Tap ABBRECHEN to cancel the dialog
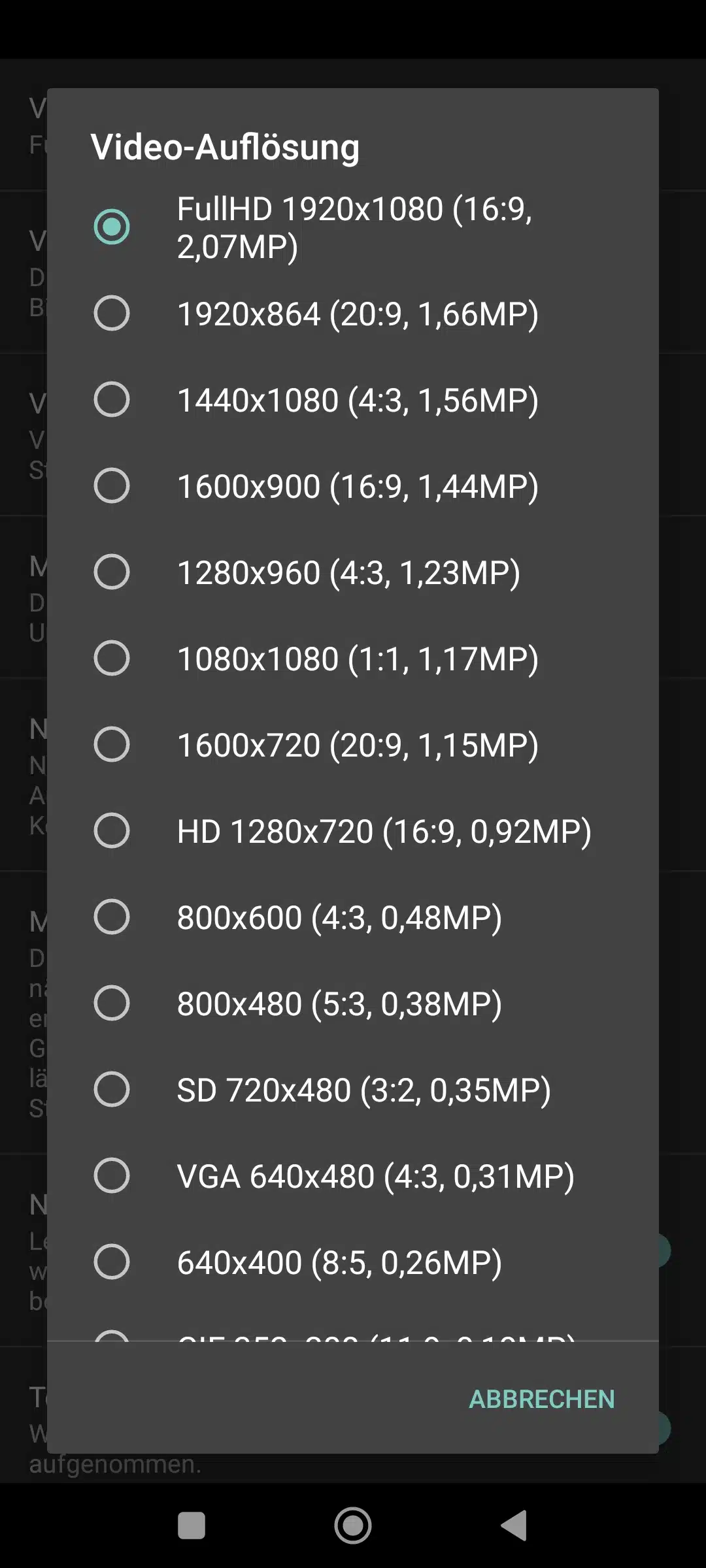Viewport: 706px width, 1568px height. [541, 1399]
